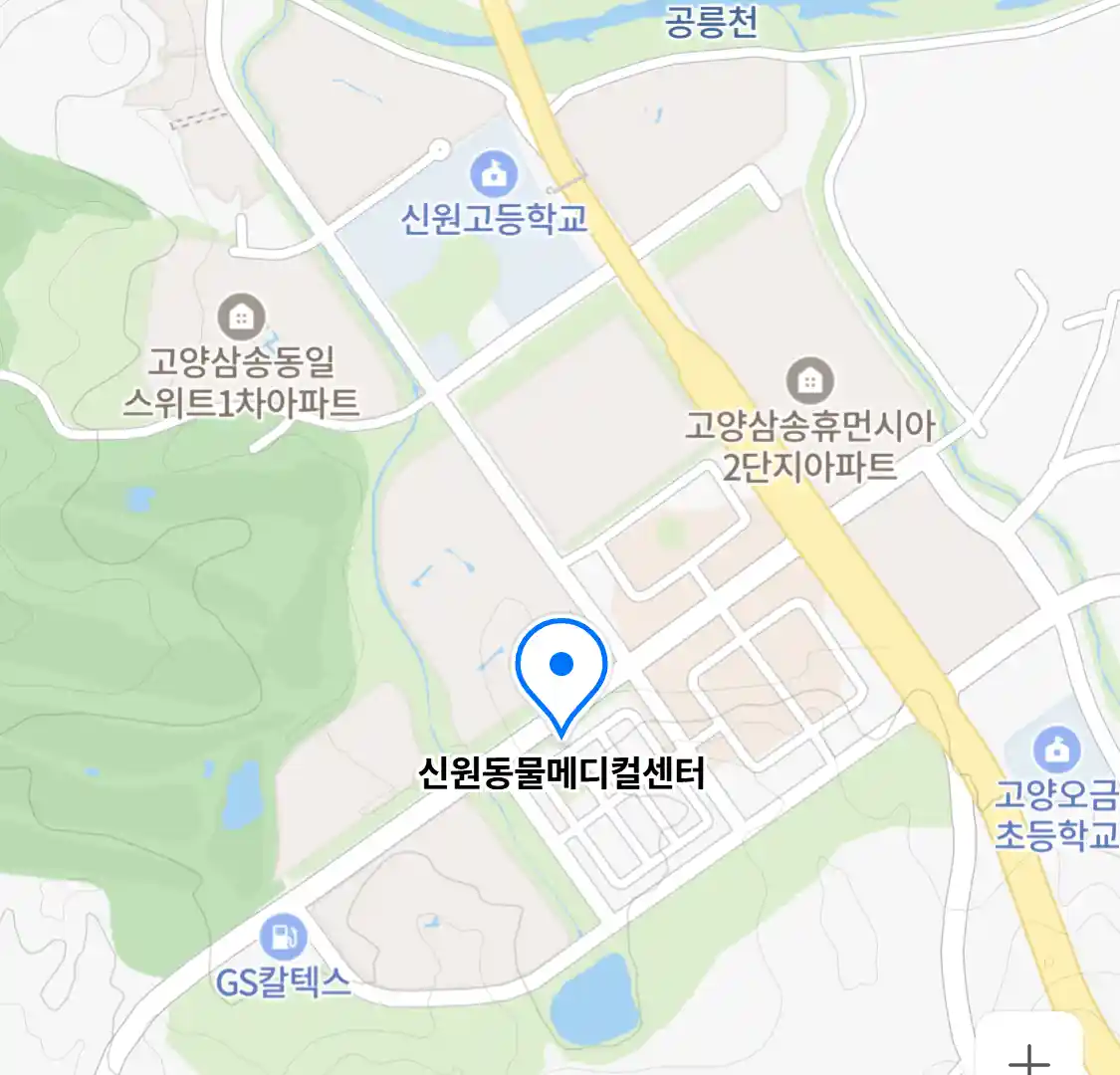Select the 신원고등학교 school marker
1120x1075 pixels.
tap(494, 175)
